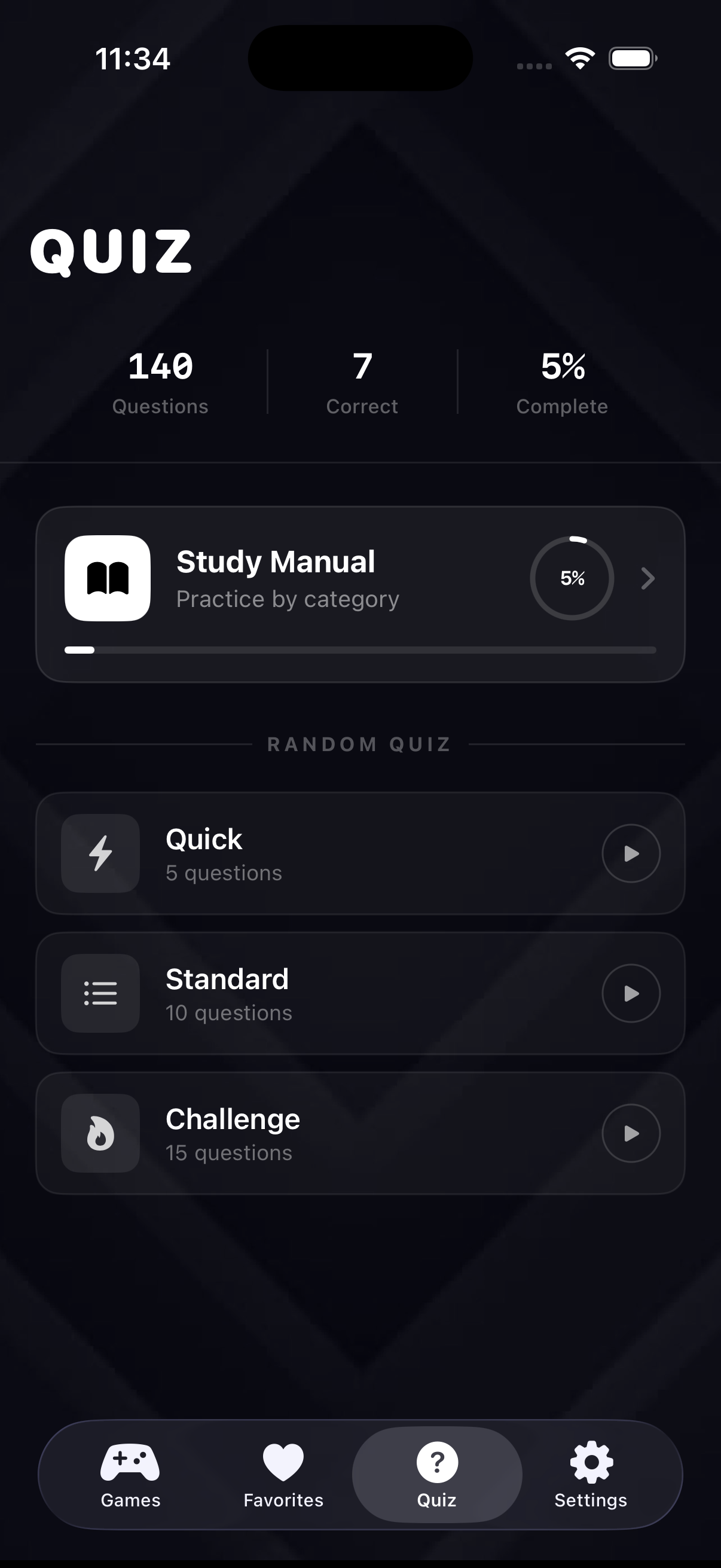The image size is (721, 1568).
Task: Select the Challenge quiz flame icon
Action: pyautogui.click(x=100, y=1133)
